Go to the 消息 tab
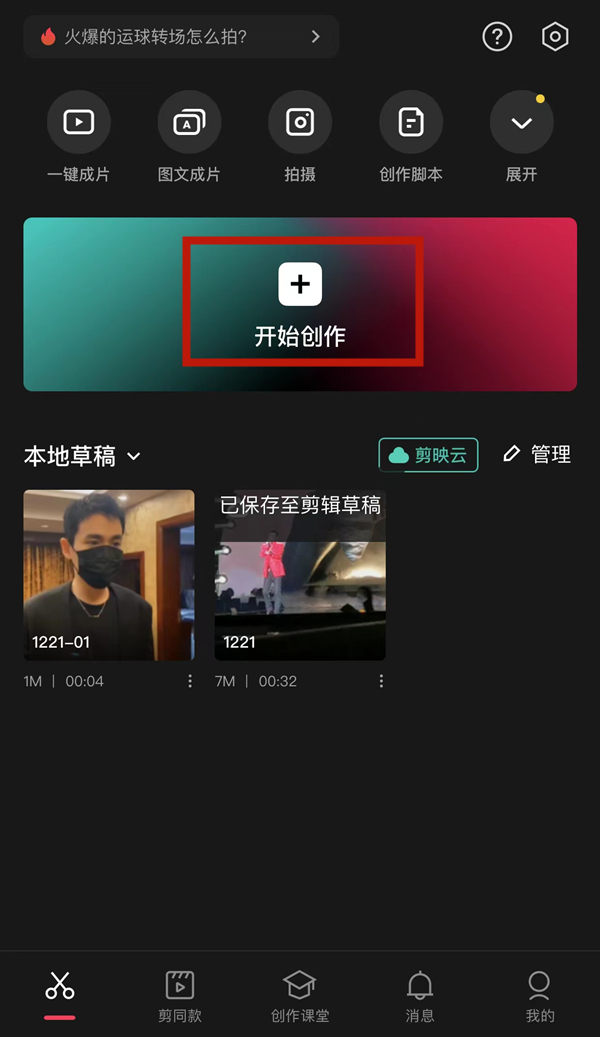The width and height of the screenshot is (600, 1037). coord(420,995)
